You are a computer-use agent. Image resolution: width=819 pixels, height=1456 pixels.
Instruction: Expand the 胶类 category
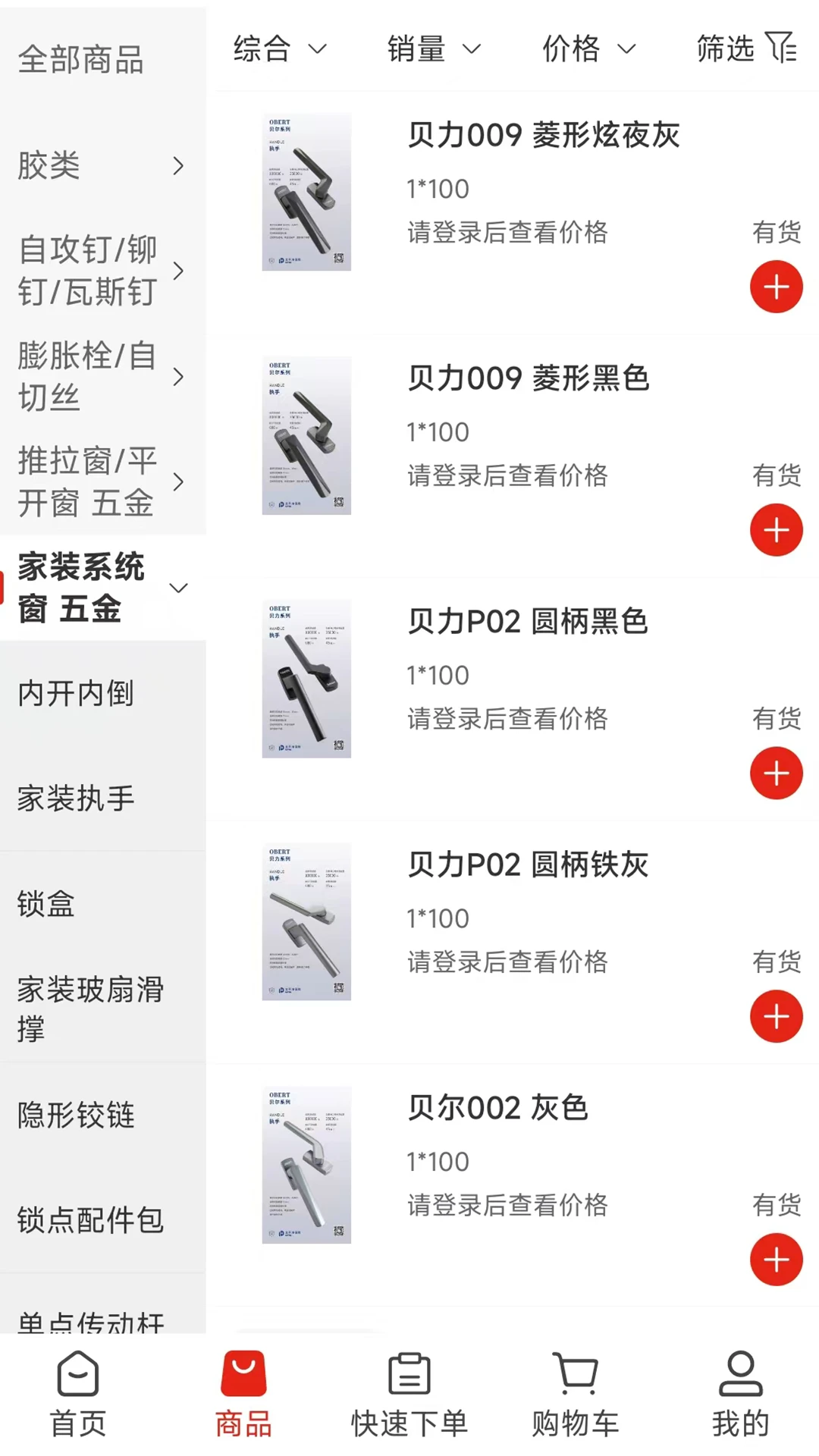[102, 165]
